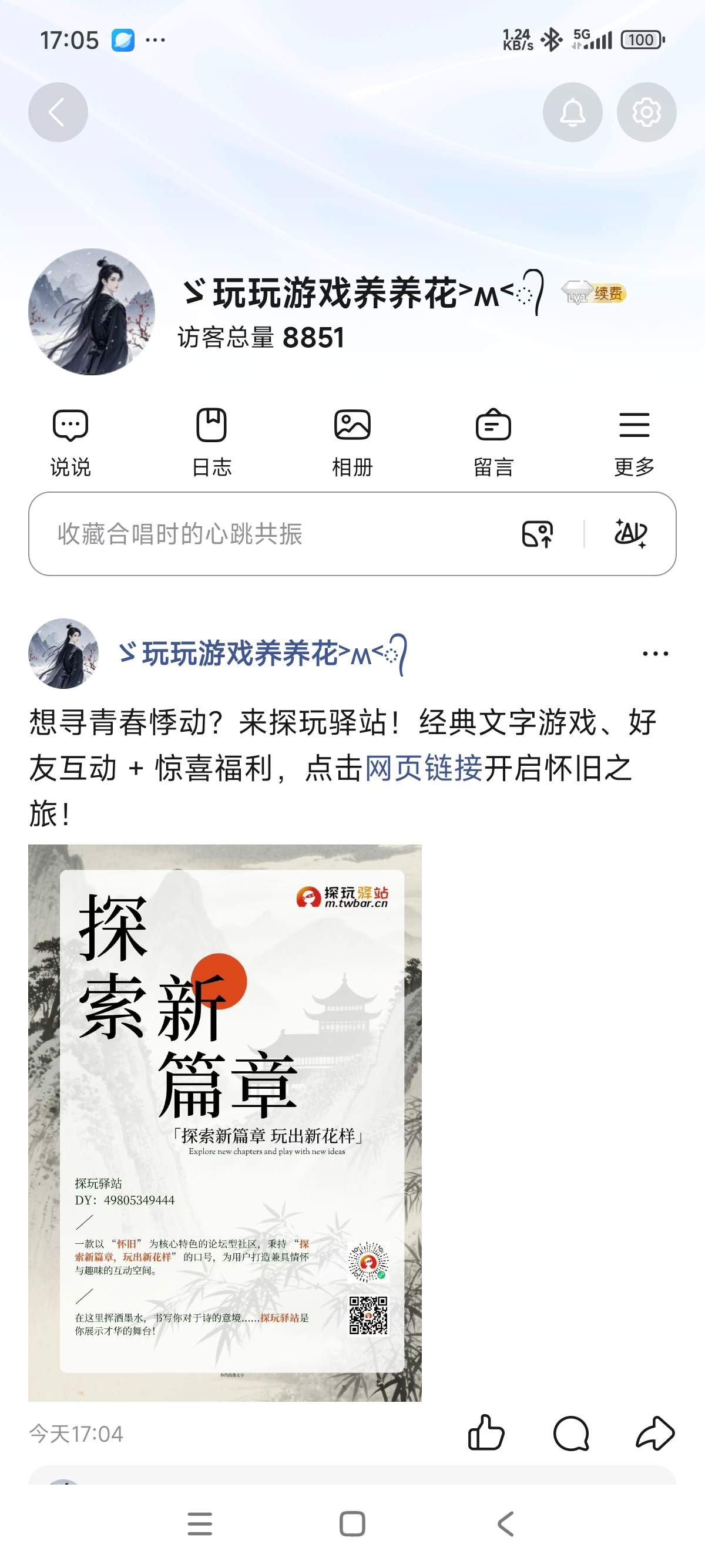Screen dimensions: 705x1568
Task: Open the 相册 albums section
Action: click(352, 441)
